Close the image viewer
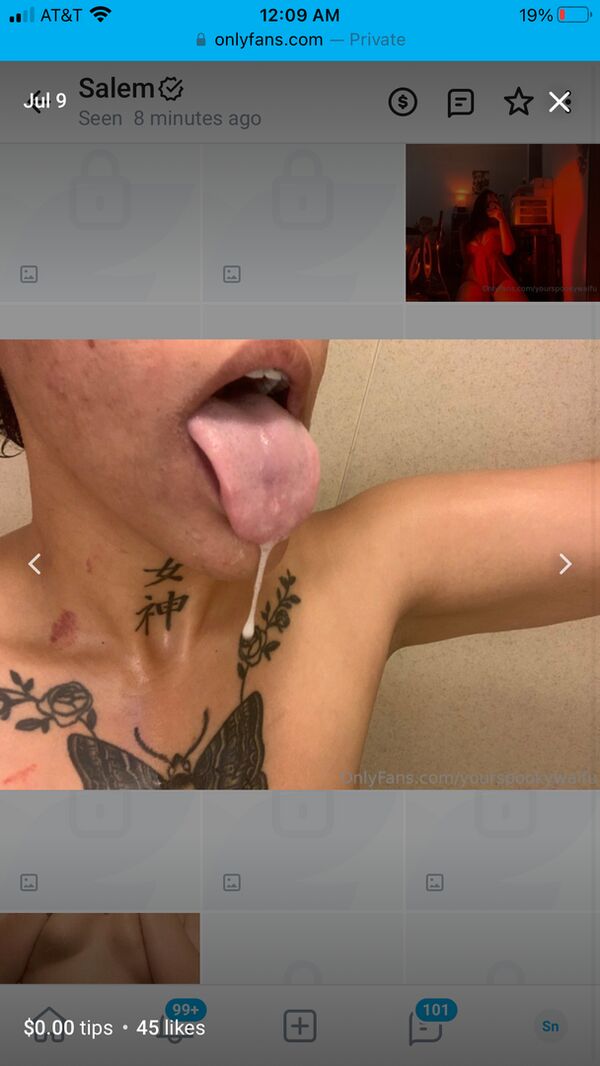This screenshot has width=600, height=1066. point(559,101)
